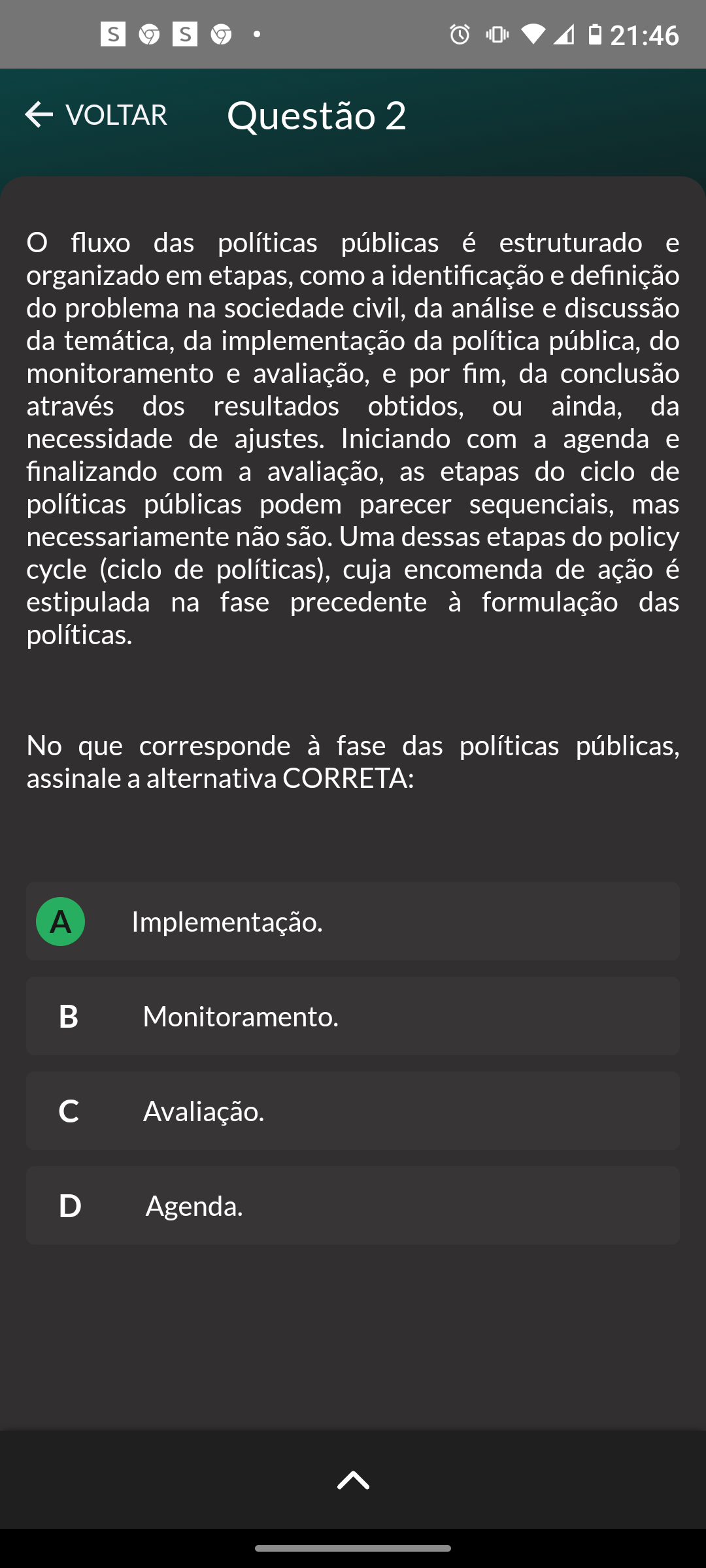Pick alternative C, Avaliação

[352, 1111]
